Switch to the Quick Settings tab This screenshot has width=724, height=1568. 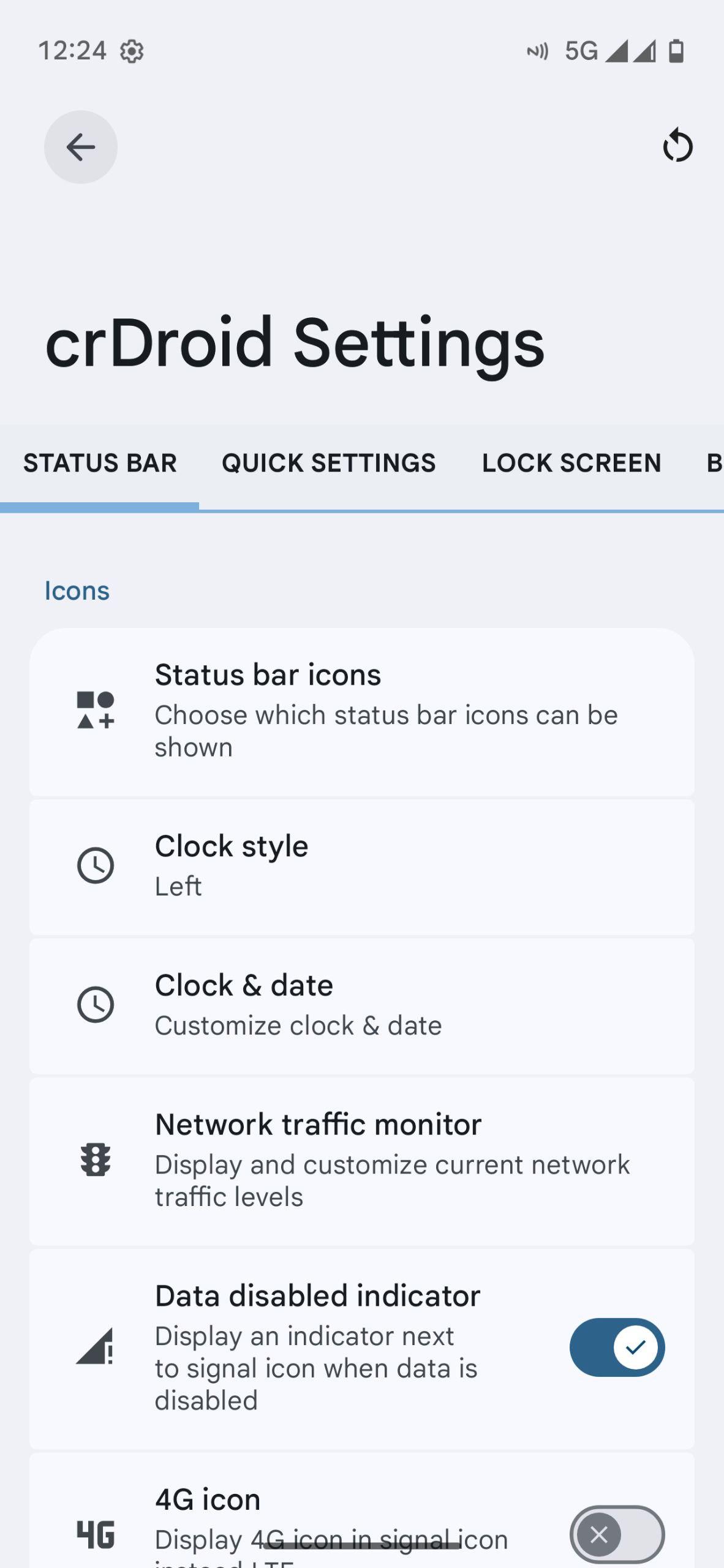click(x=328, y=463)
